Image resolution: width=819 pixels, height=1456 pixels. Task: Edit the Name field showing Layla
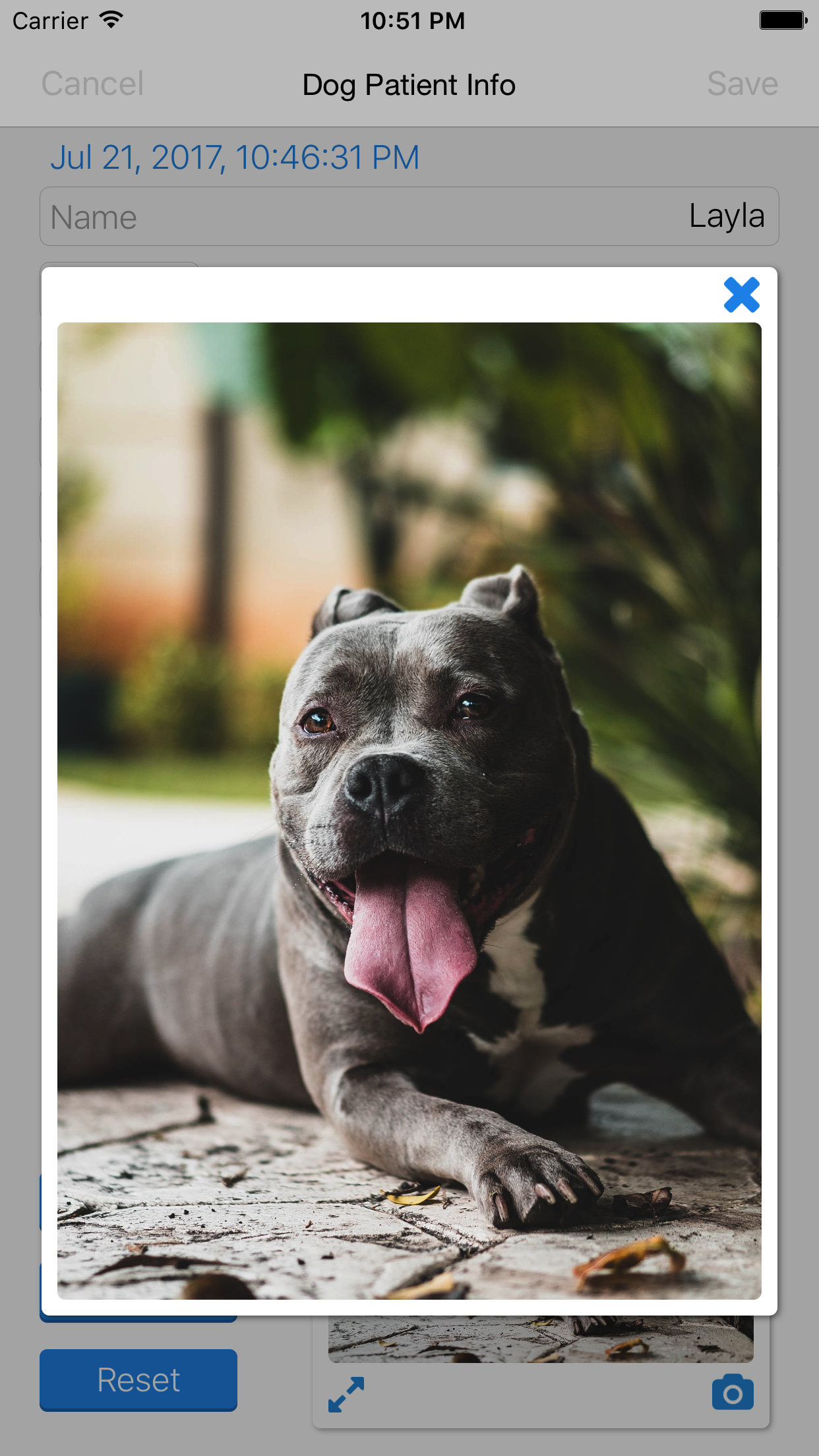point(409,217)
